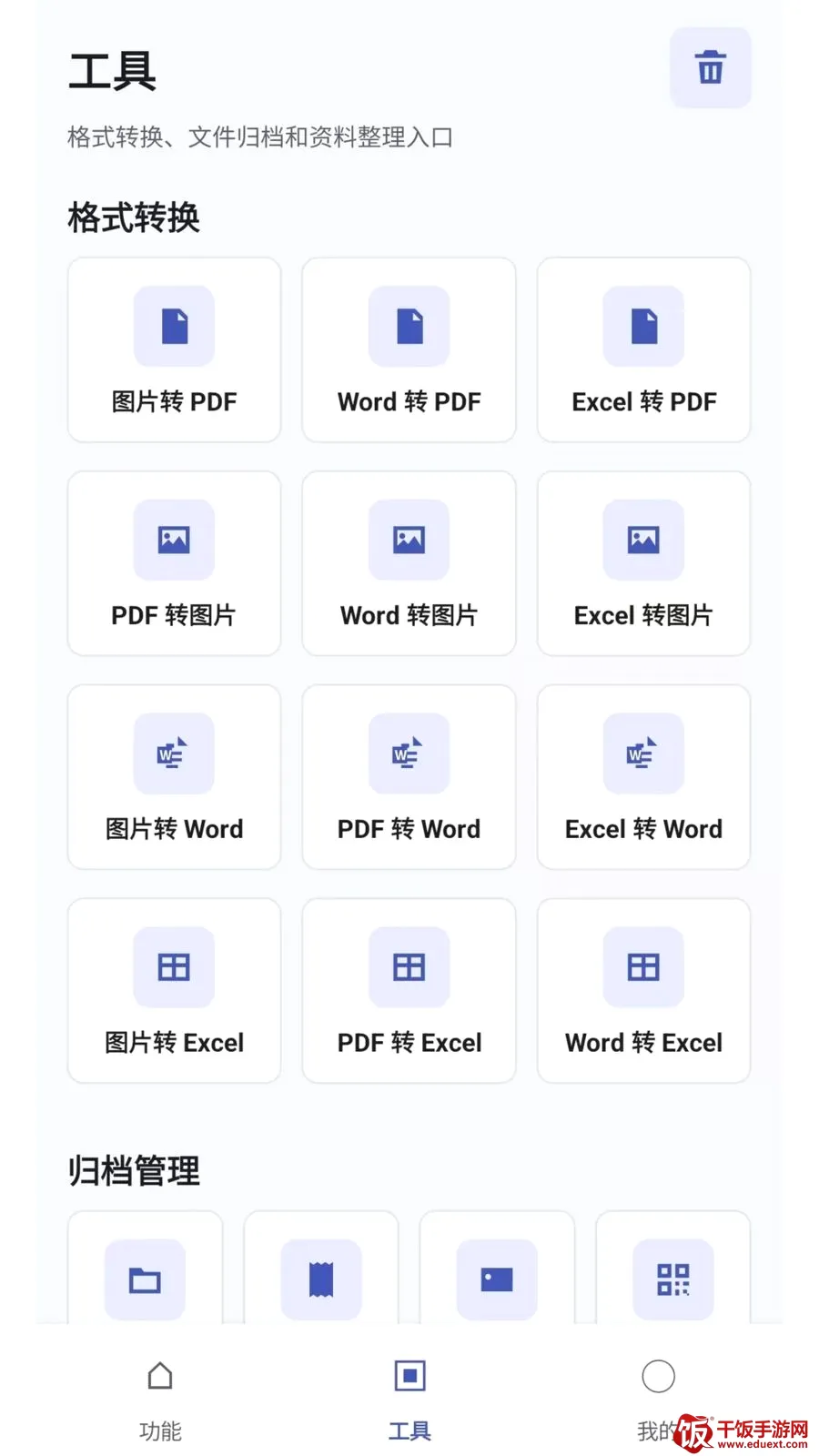Open Excel 转 PDF converter
Viewport: 819px width, 1456px height.
click(643, 349)
